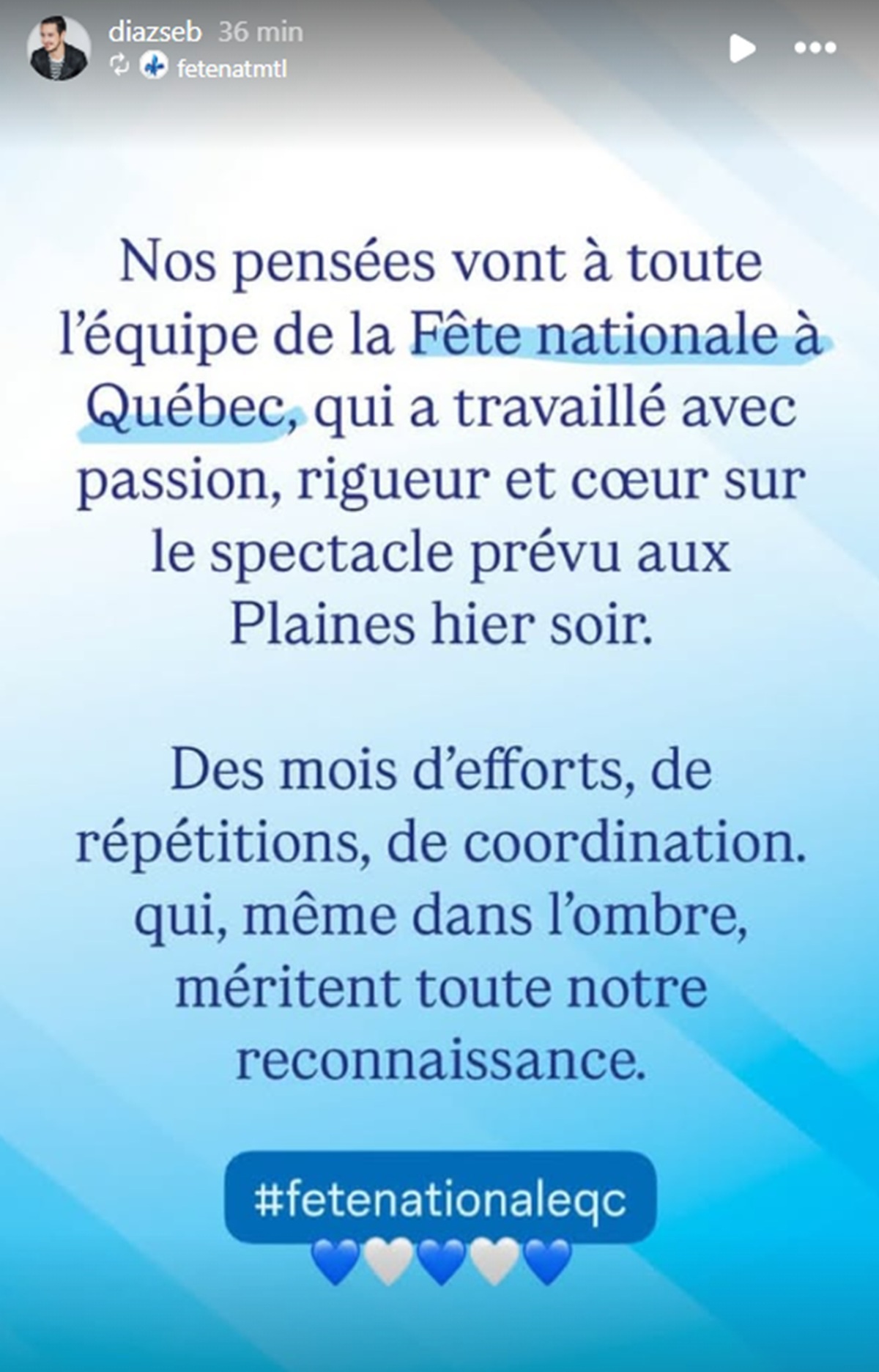The image size is (879, 1372).
Task: Open the diazseb username link
Action: tap(155, 32)
